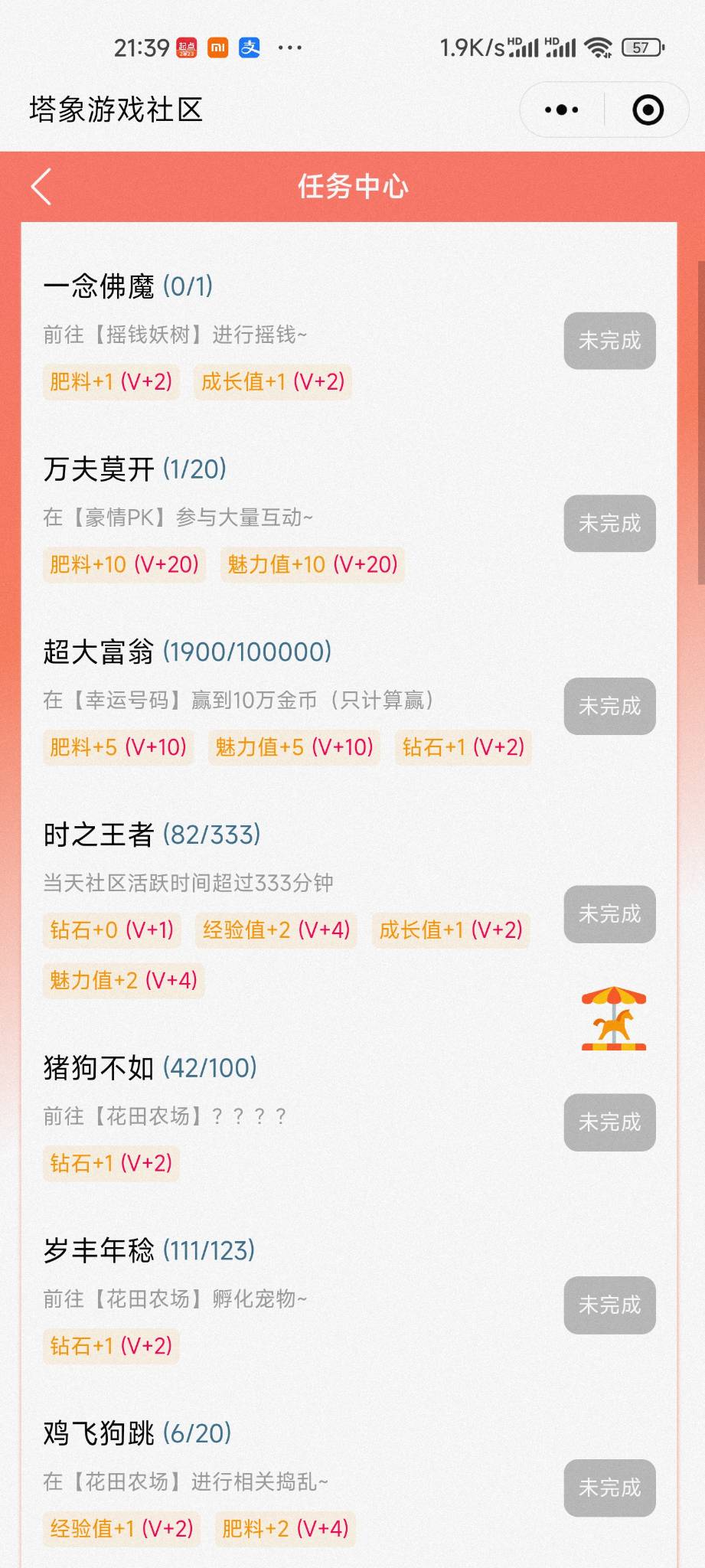Viewport: 705px width, 1568px height.
Task: Tap 未完成 next to 岁丰年稔
Action: 609,1305
